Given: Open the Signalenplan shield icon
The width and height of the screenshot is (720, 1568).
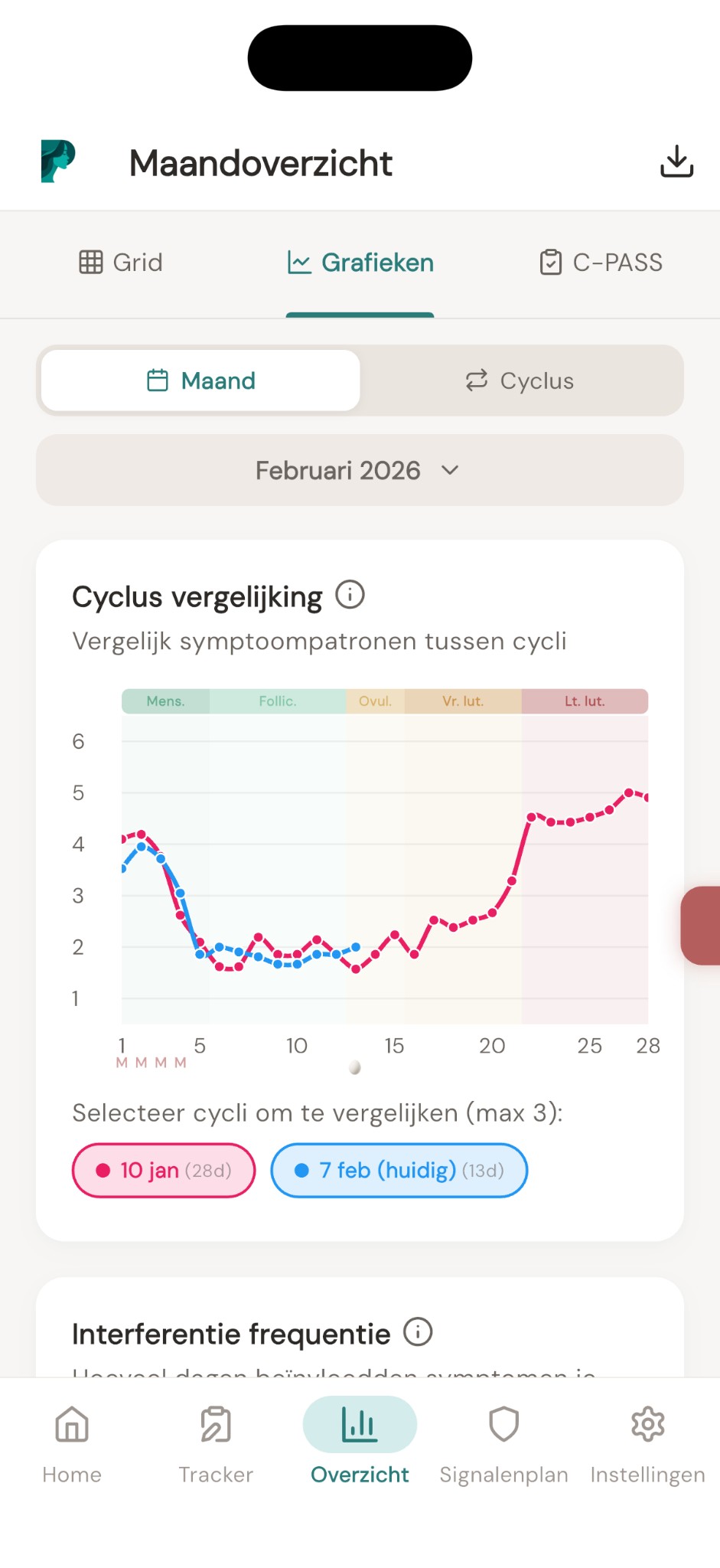Looking at the screenshot, I should point(503,1424).
